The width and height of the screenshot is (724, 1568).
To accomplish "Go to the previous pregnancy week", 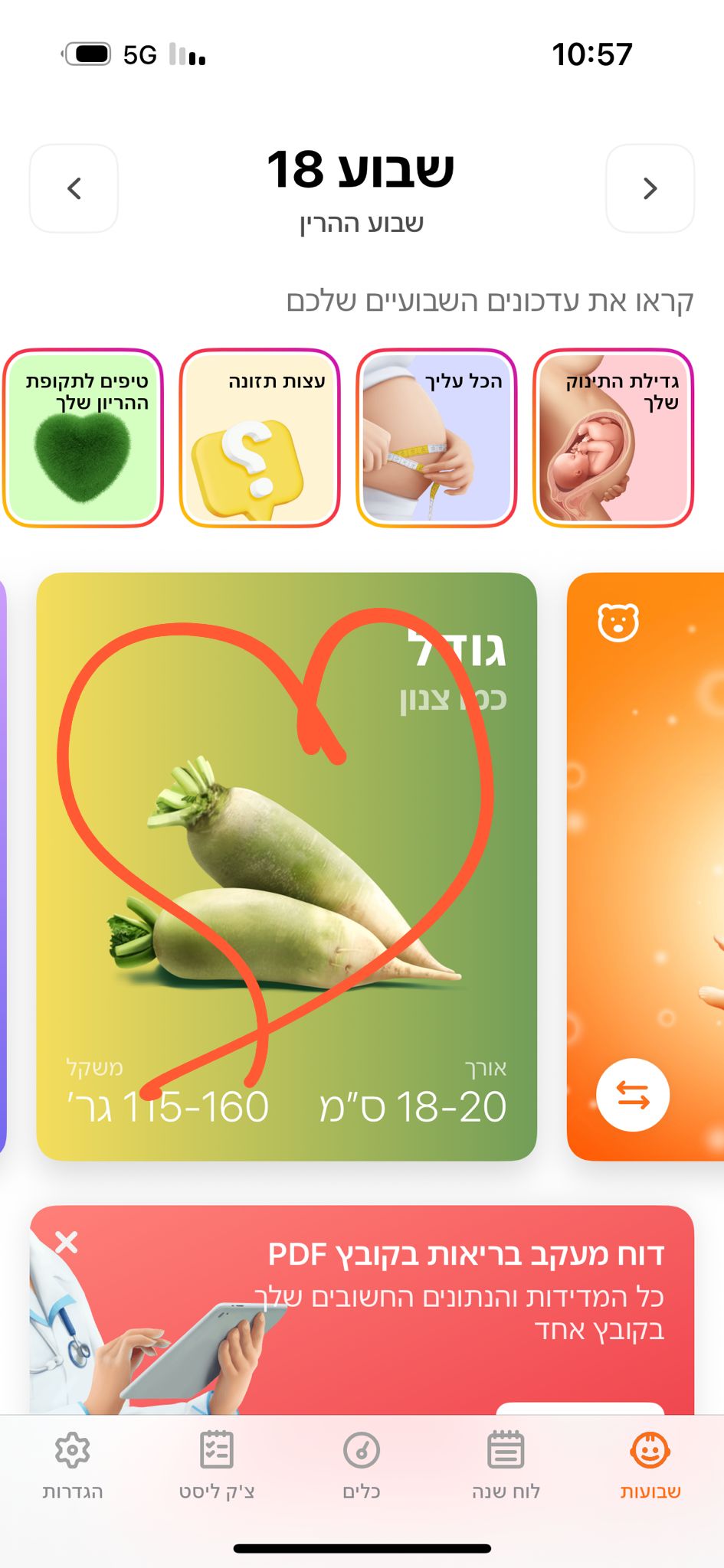I will point(650,188).
